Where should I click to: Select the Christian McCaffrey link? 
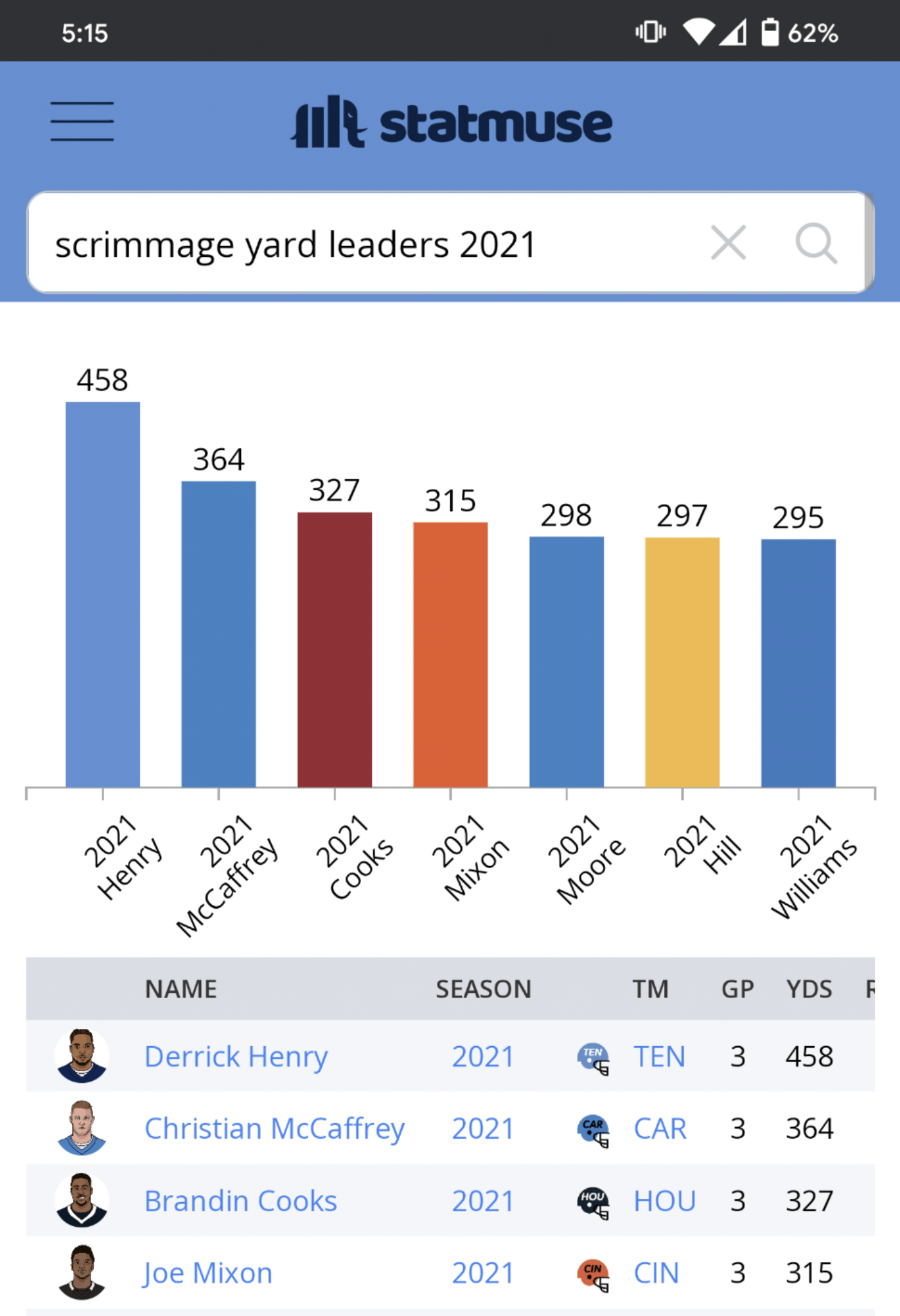[x=275, y=1128]
